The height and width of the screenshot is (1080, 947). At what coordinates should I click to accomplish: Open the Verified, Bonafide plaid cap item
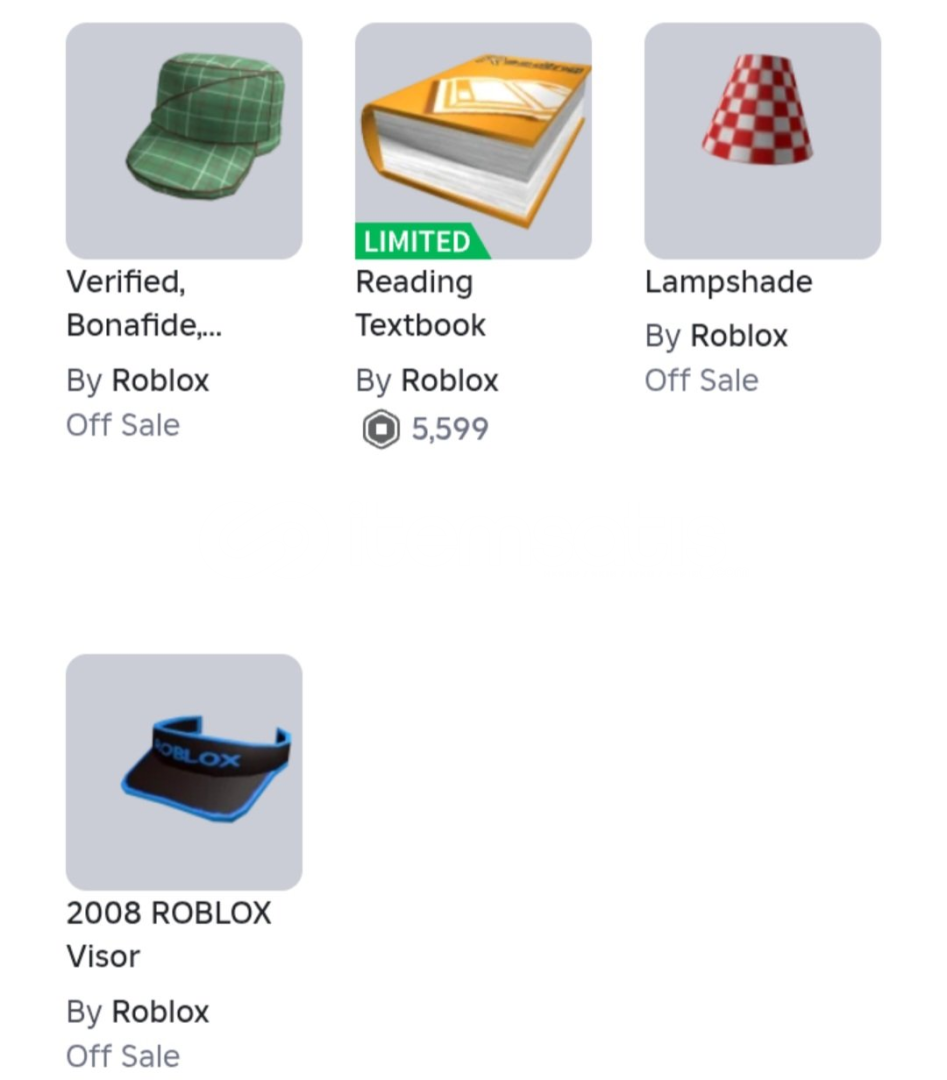(184, 141)
